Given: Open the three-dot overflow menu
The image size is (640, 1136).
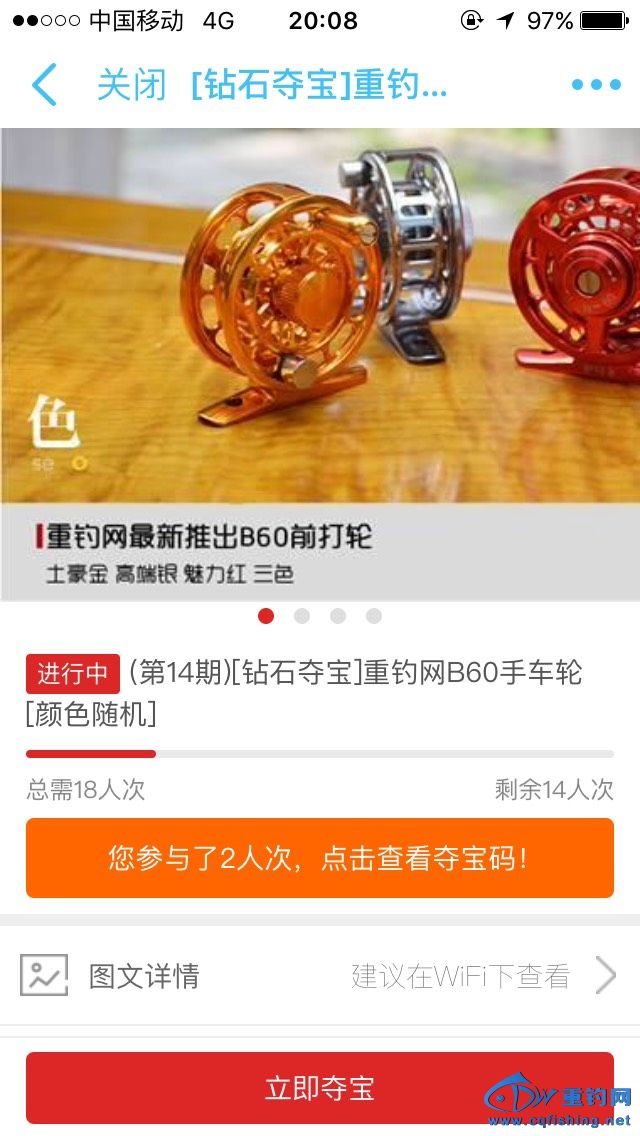Looking at the screenshot, I should 596,85.
